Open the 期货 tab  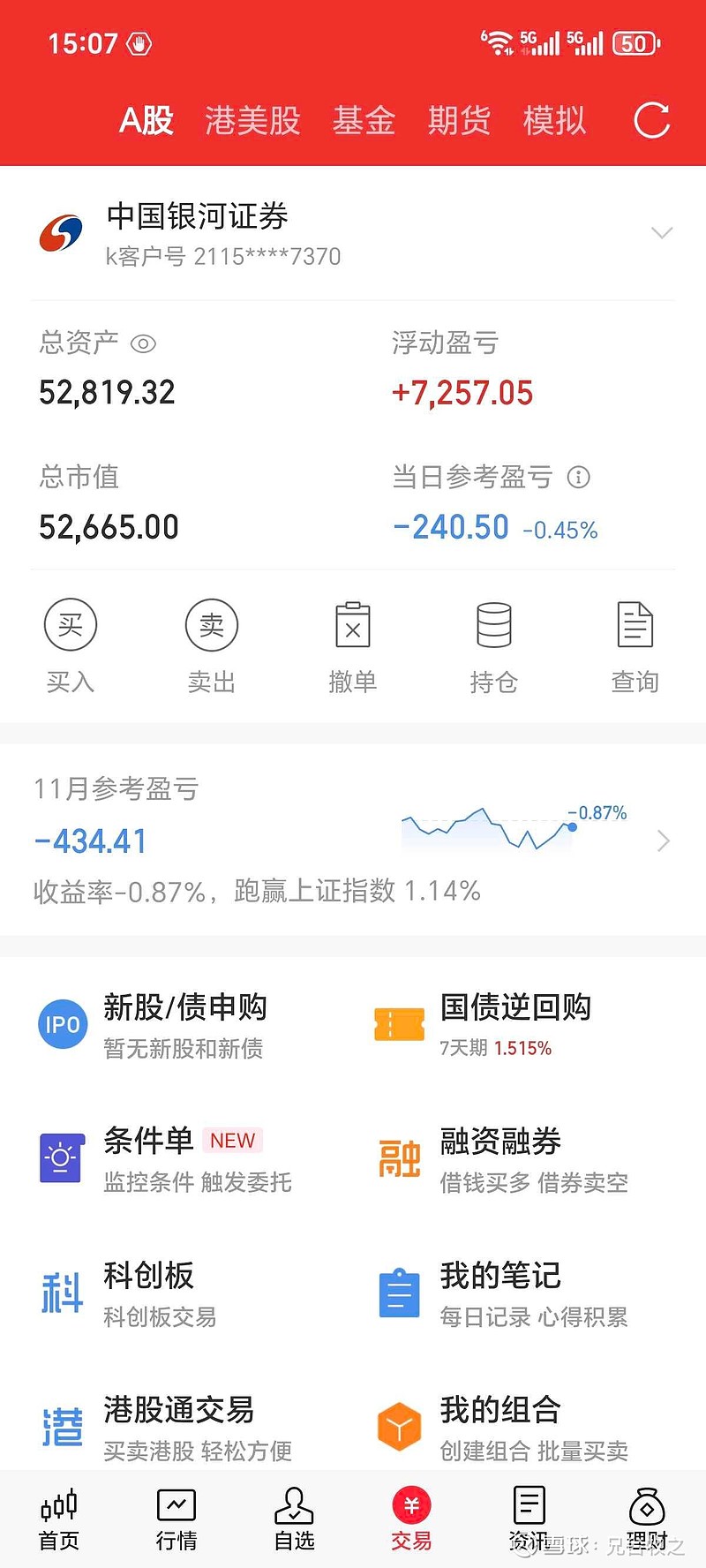click(459, 121)
